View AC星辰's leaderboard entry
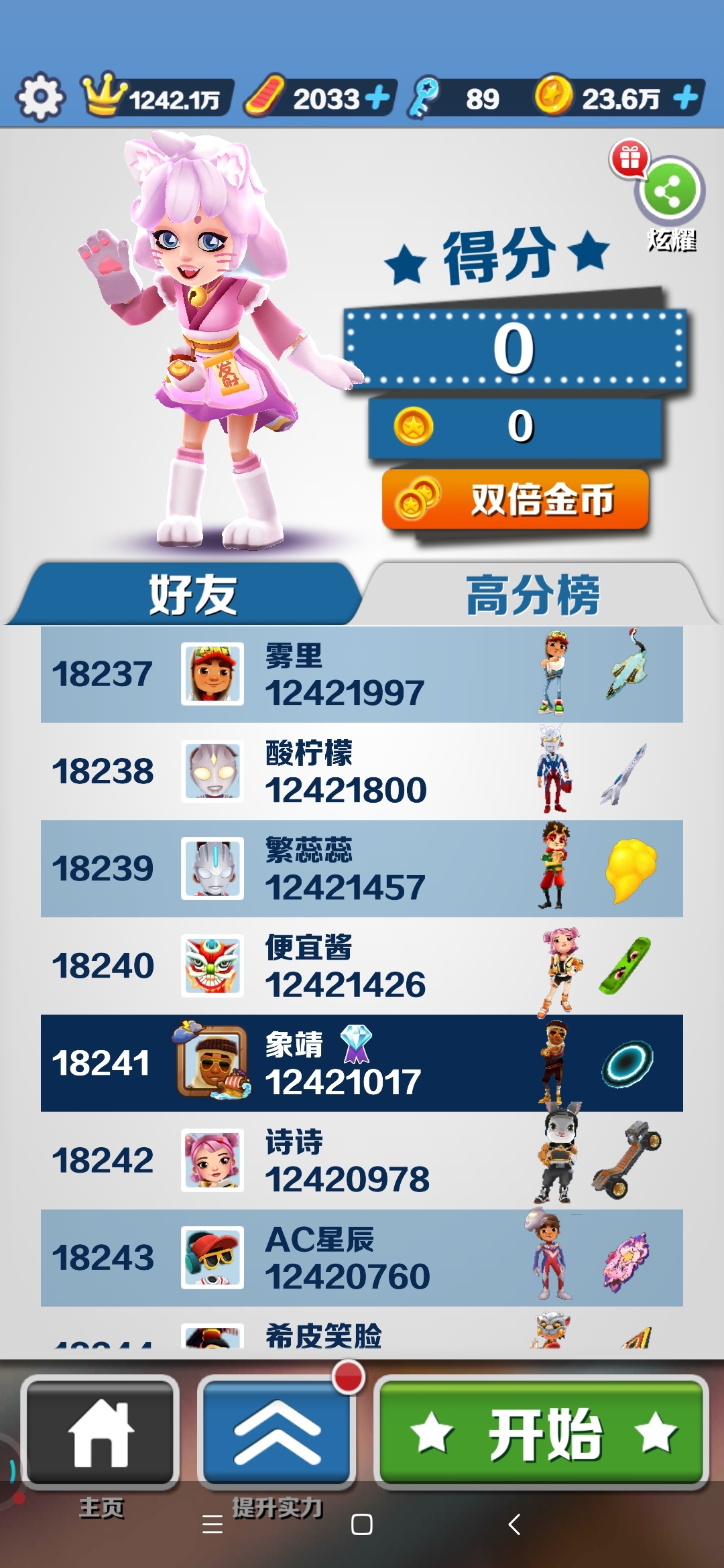The width and height of the screenshot is (724, 1568). (362, 1257)
